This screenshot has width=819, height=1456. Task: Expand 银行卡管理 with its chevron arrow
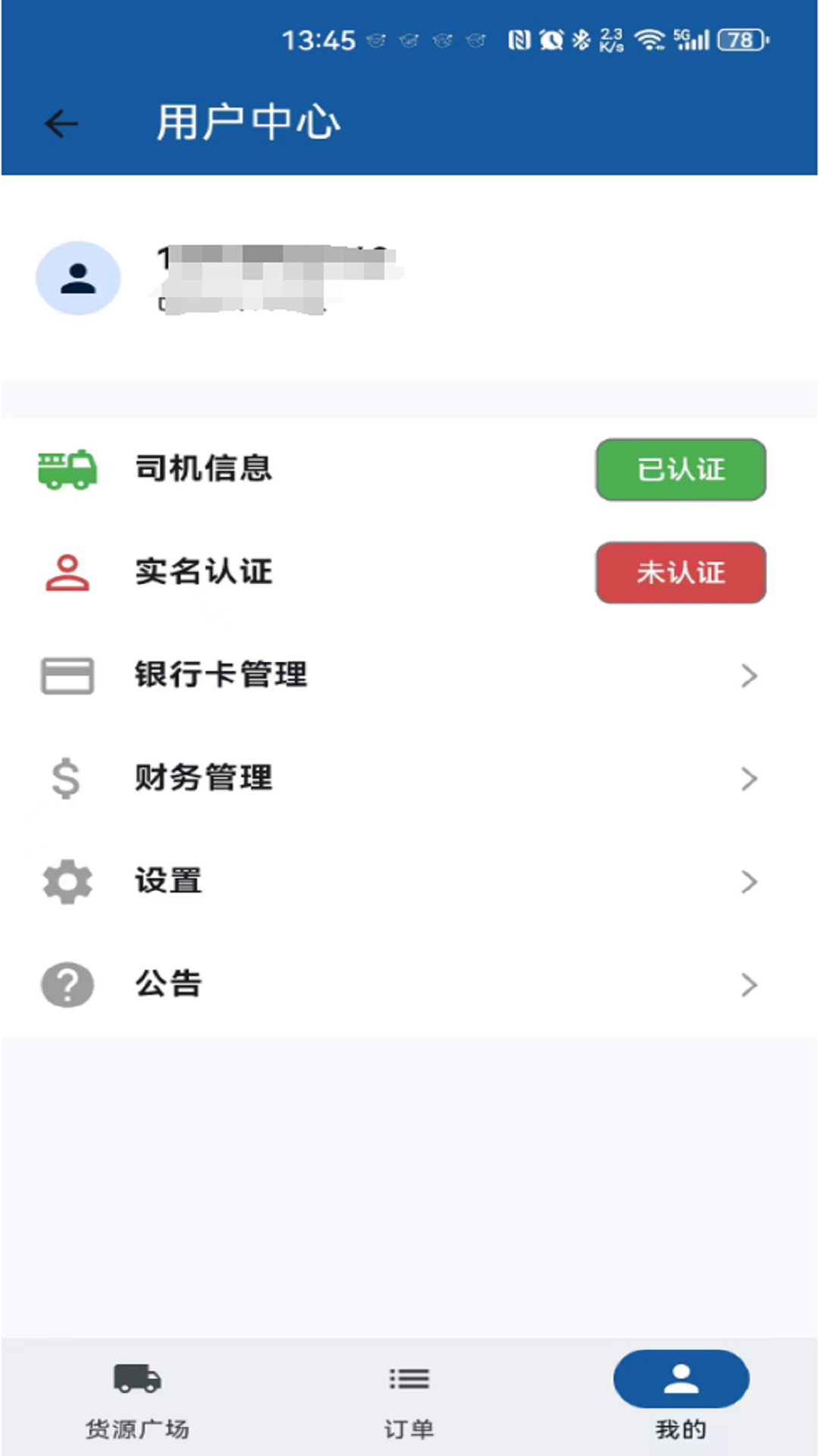[749, 676]
